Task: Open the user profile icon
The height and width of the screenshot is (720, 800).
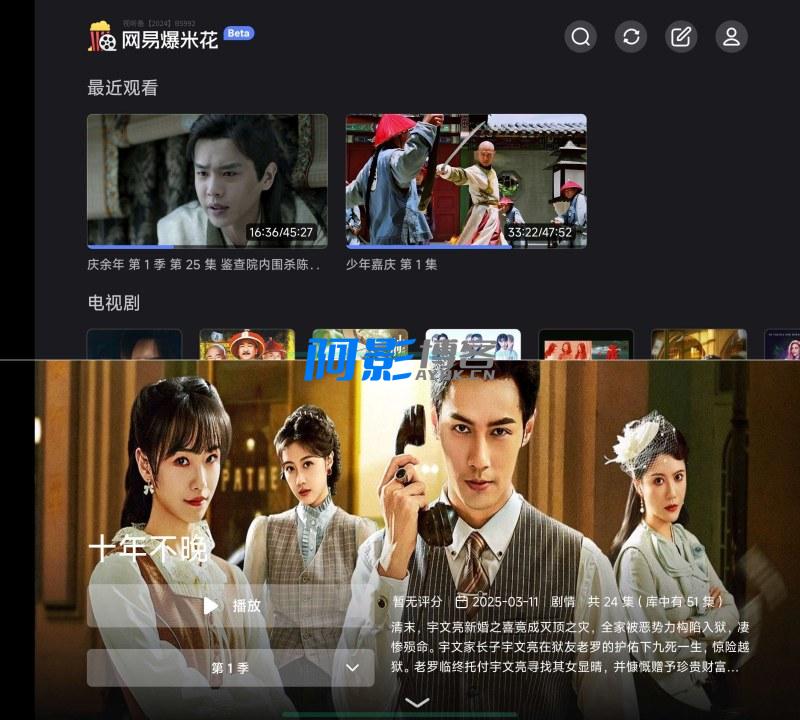Action: [x=731, y=38]
